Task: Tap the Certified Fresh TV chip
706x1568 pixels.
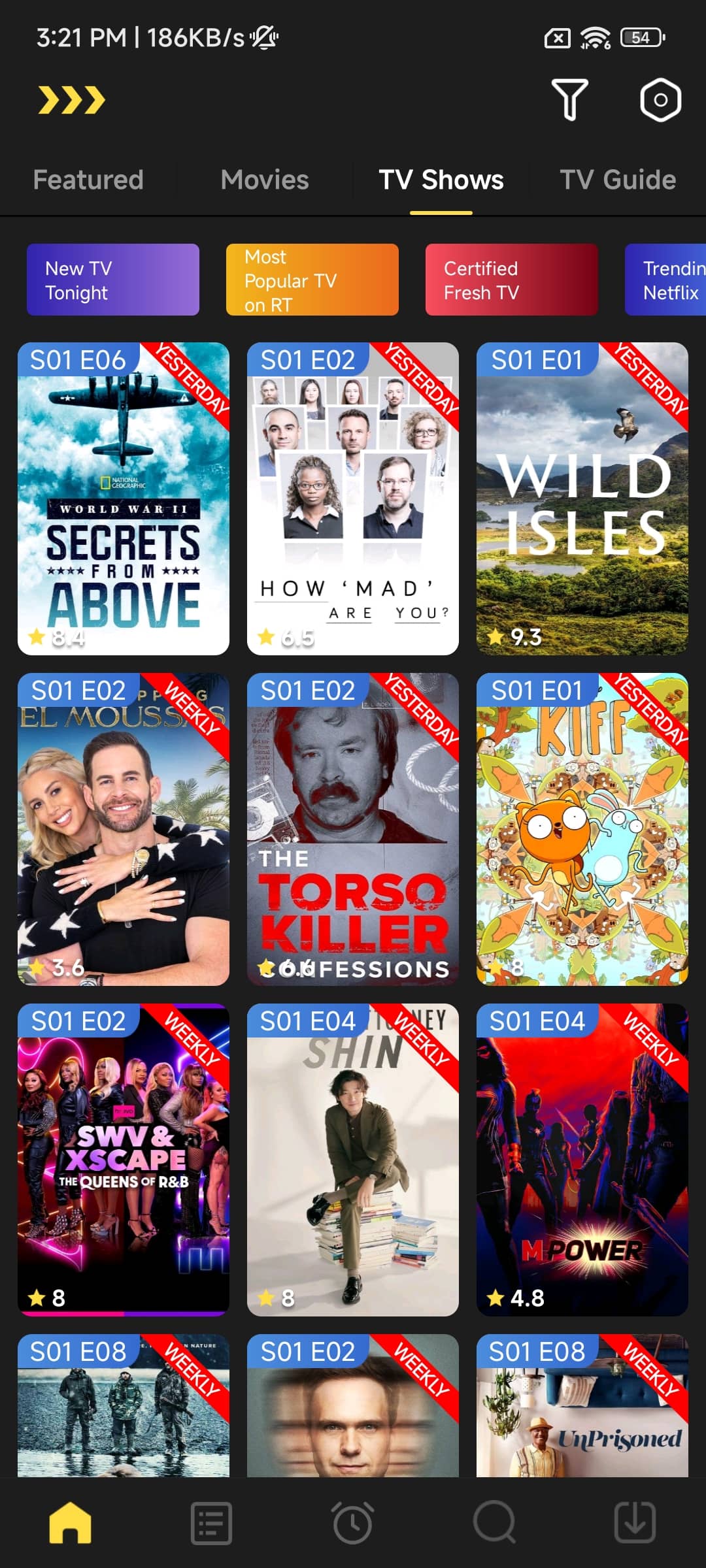Action: pos(511,280)
